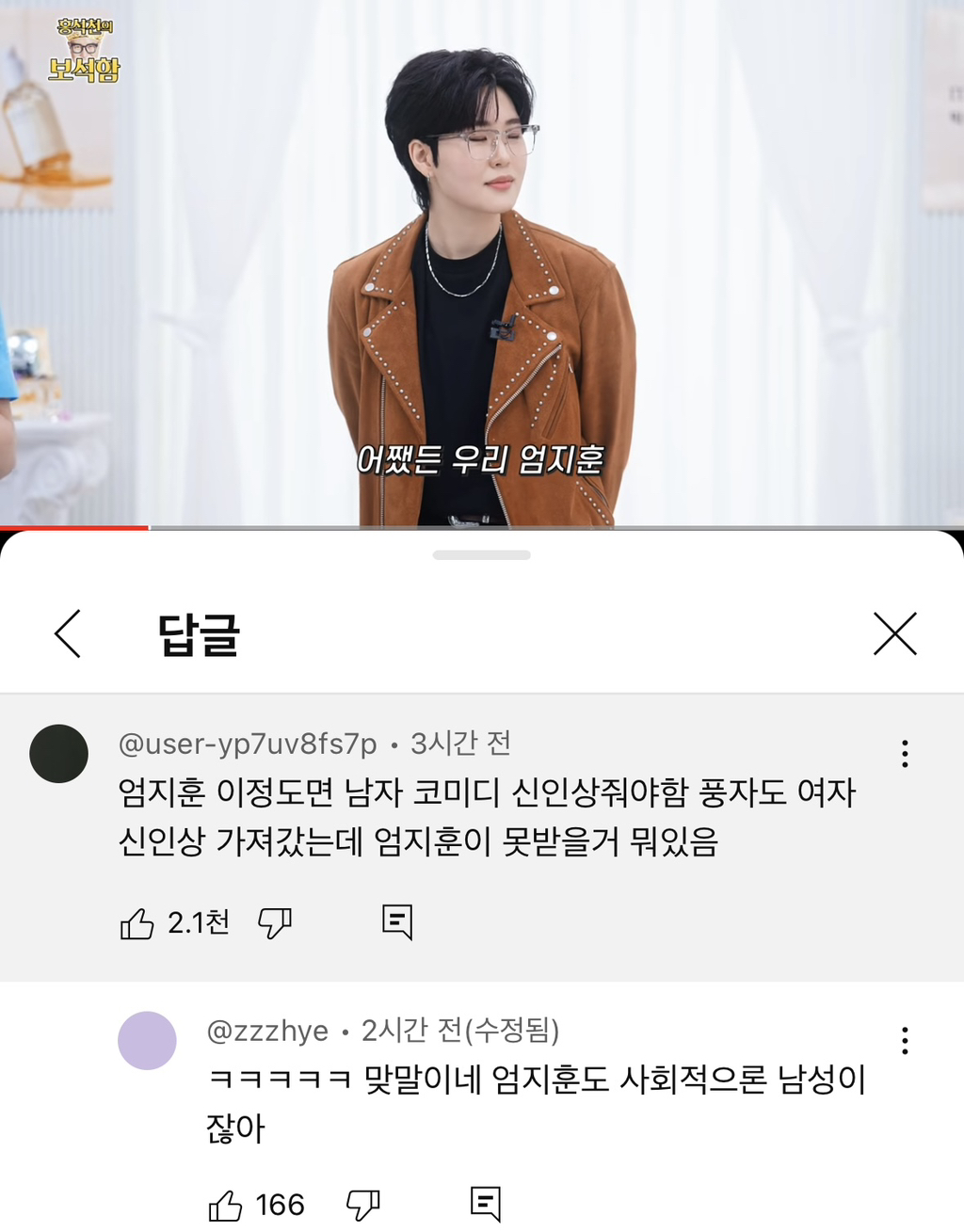Expand the replies sheet using the drag handle
The height and width of the screenshot is (1232, 964).
click(x=482, y=555)
